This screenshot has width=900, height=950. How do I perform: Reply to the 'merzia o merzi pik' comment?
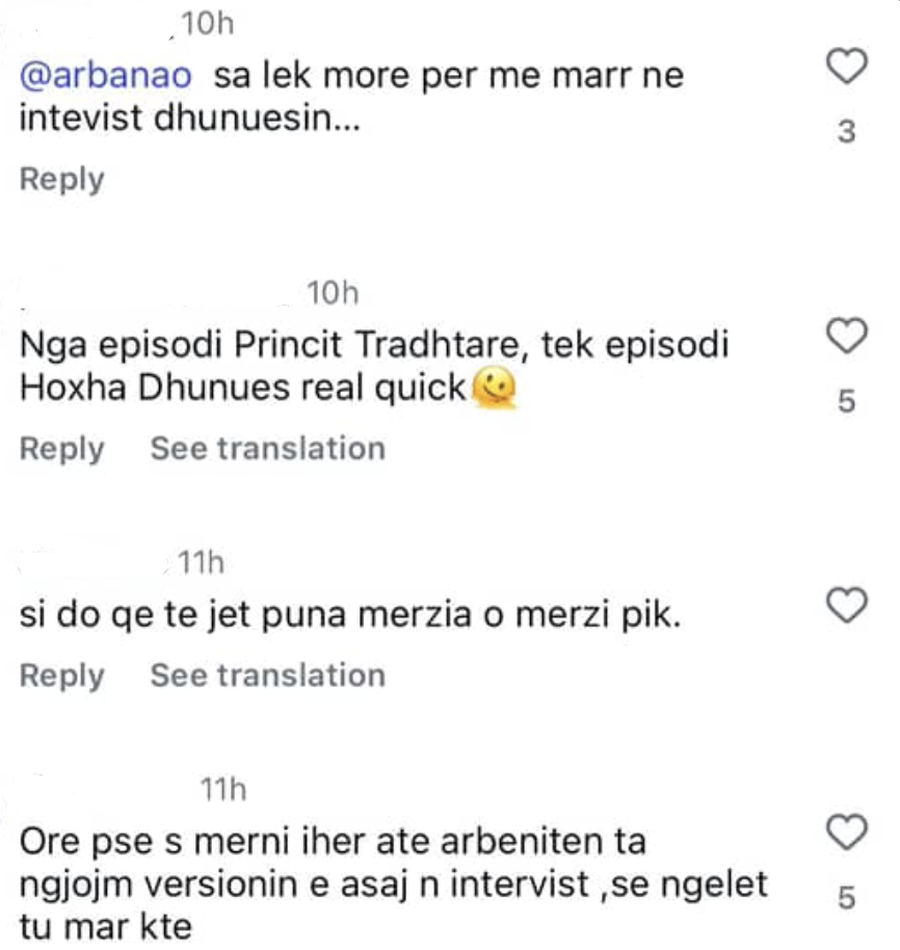tap(62, 676)
